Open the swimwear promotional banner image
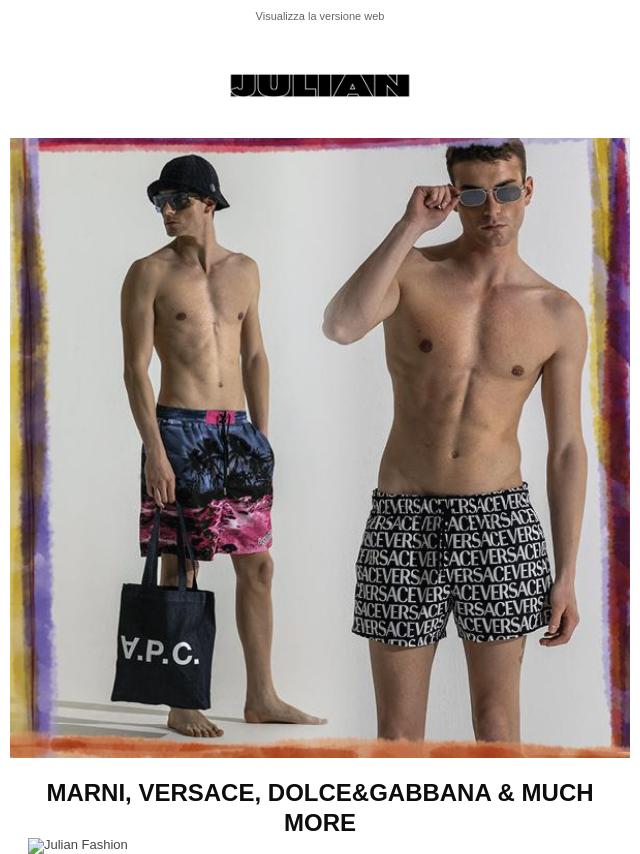The image size is (640, 854). click(320, 447)
